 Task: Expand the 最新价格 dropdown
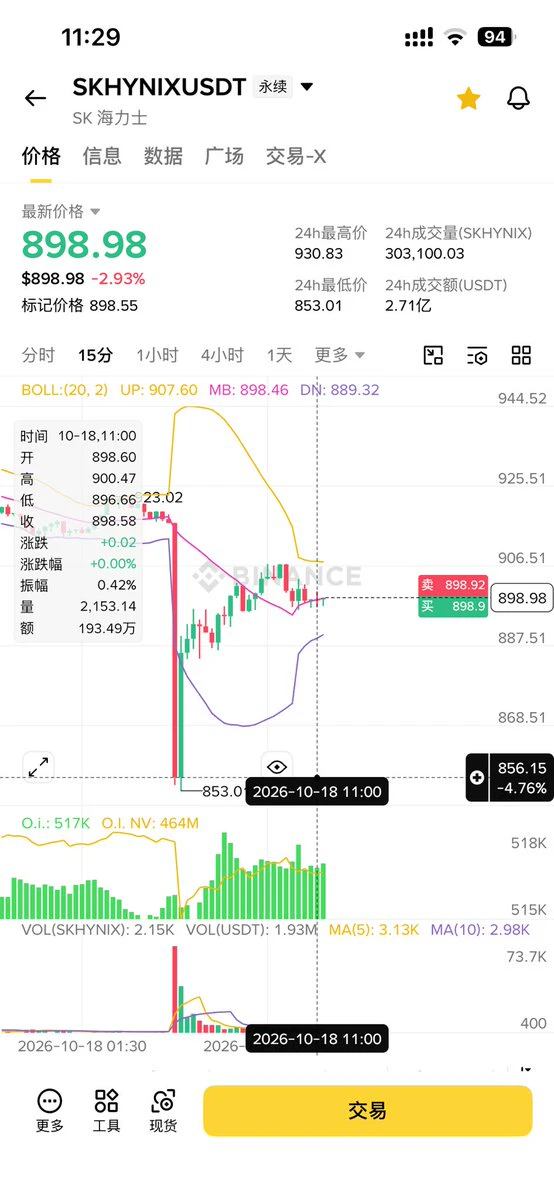pos(95,212)
